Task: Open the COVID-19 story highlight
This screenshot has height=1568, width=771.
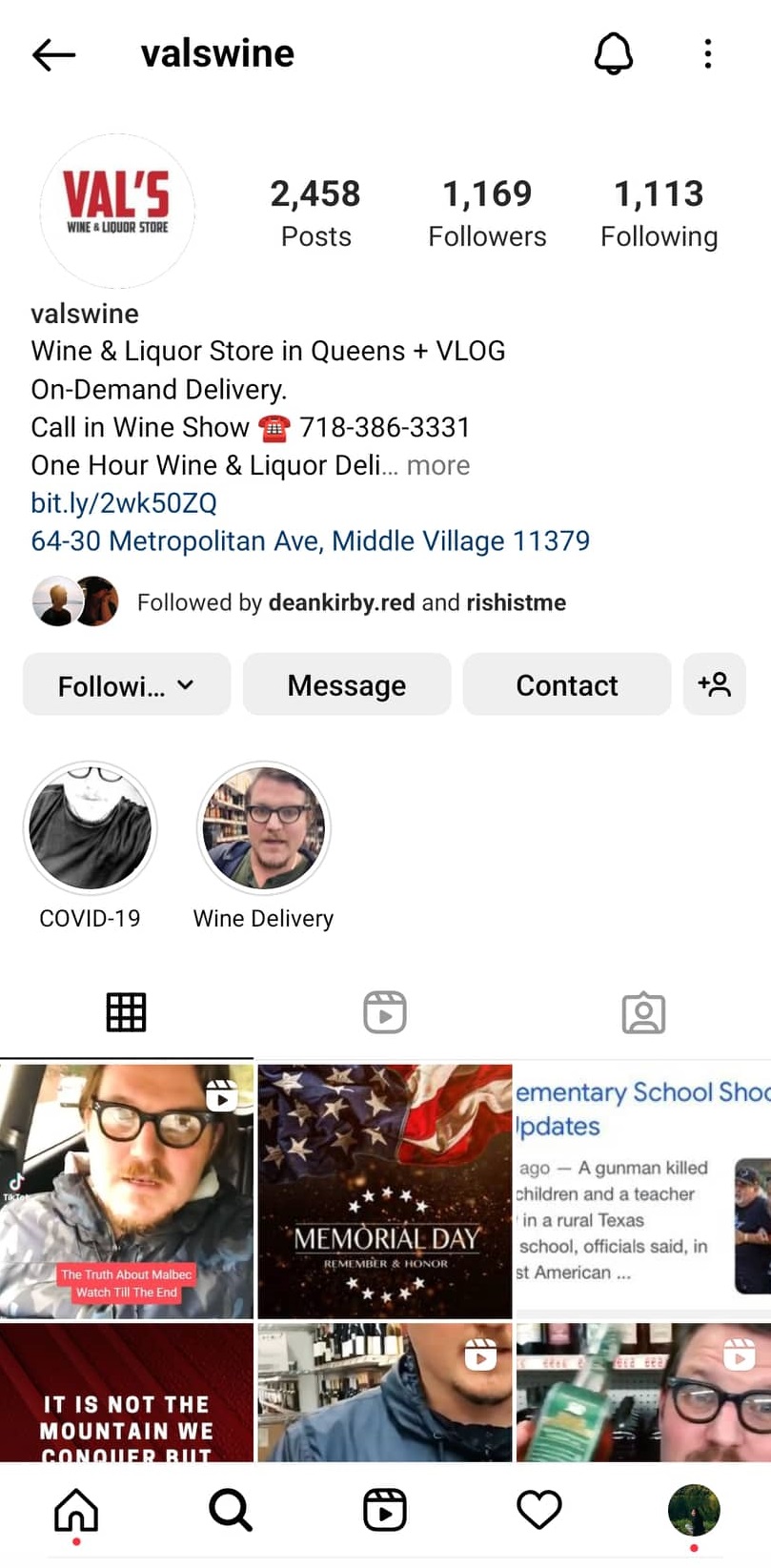Action: (x=90, y=828)
